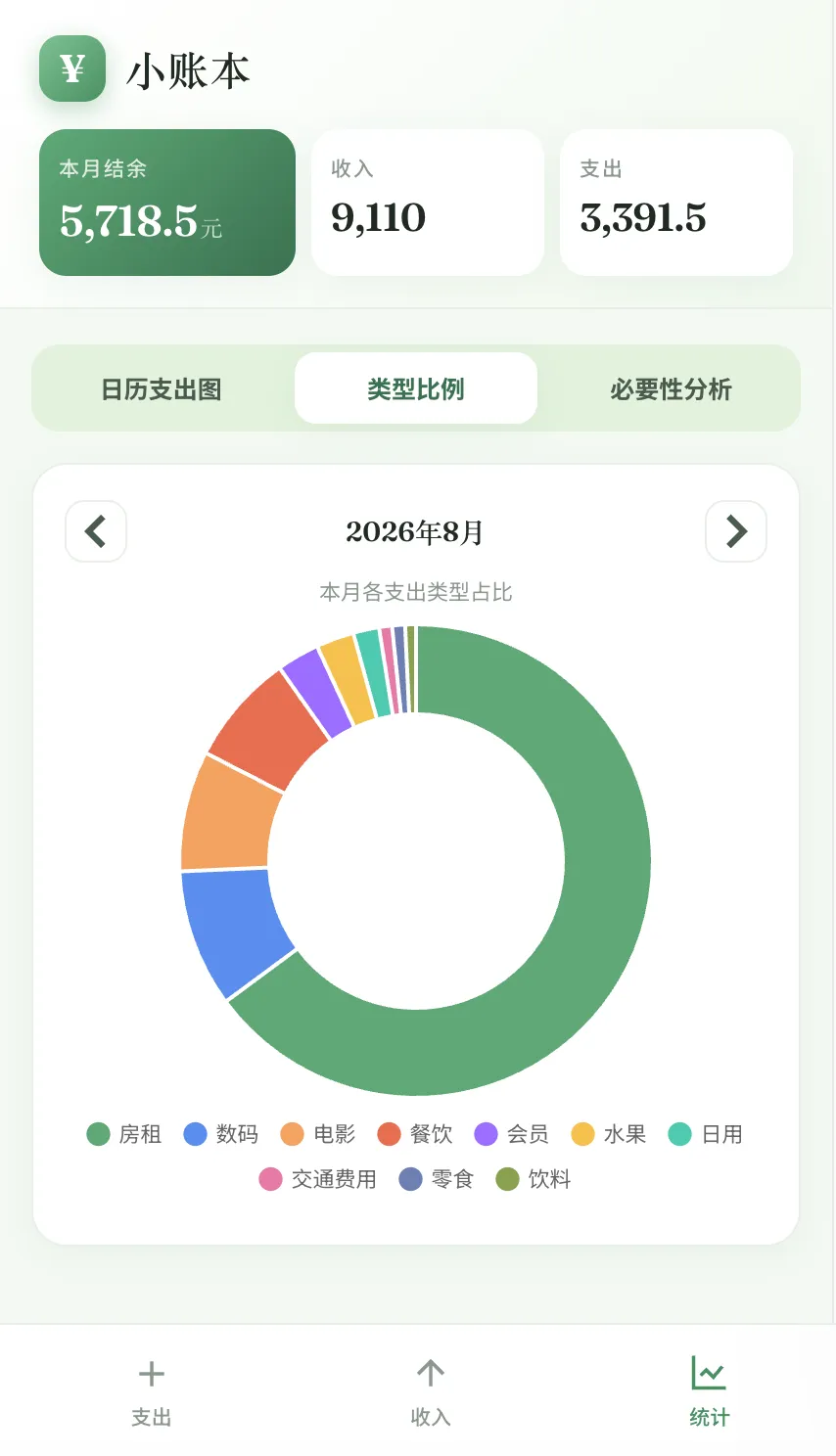This screenshot has height=1456, width=836.
Task: Toggle the 交通费用 legend item
Action: tap(318, 1179)
